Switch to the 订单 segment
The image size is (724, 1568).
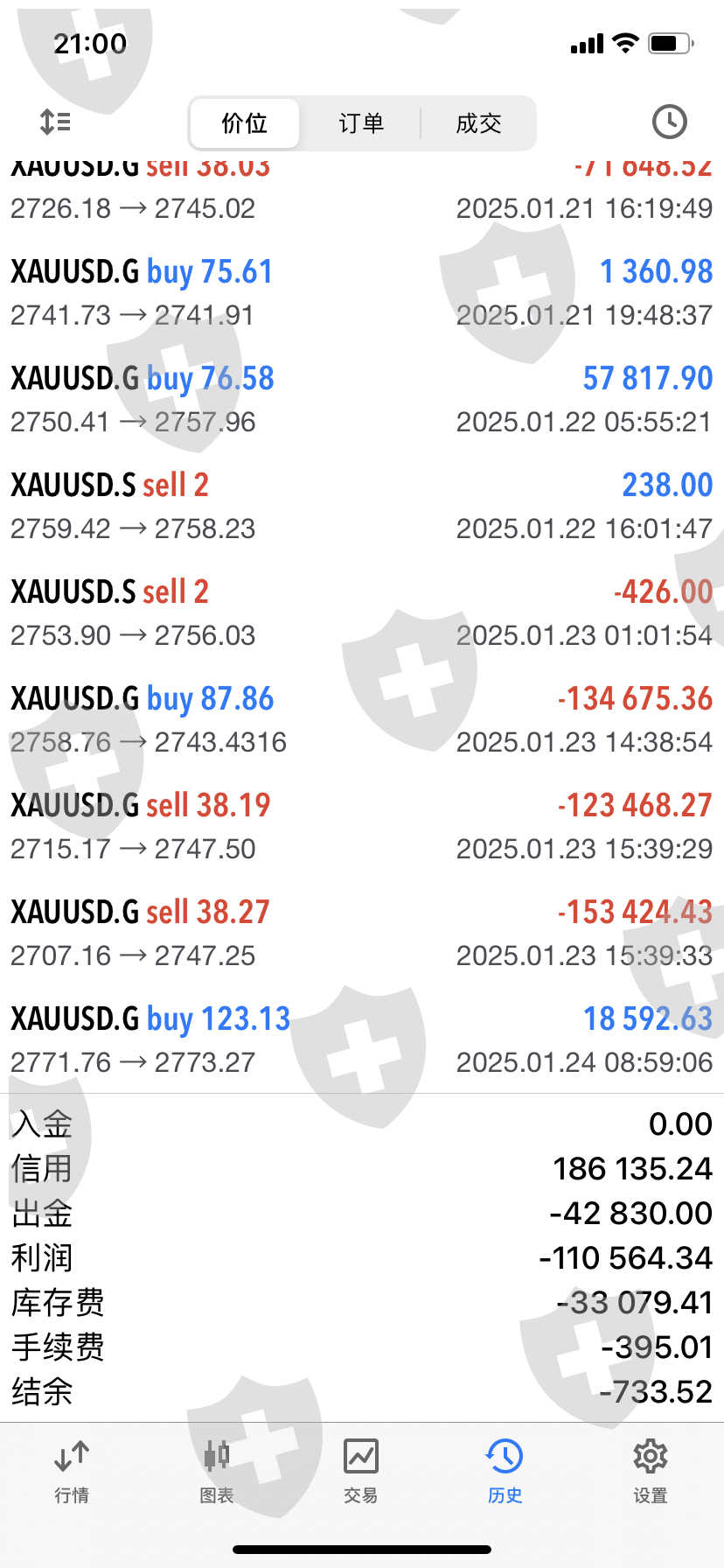point(361,123)
